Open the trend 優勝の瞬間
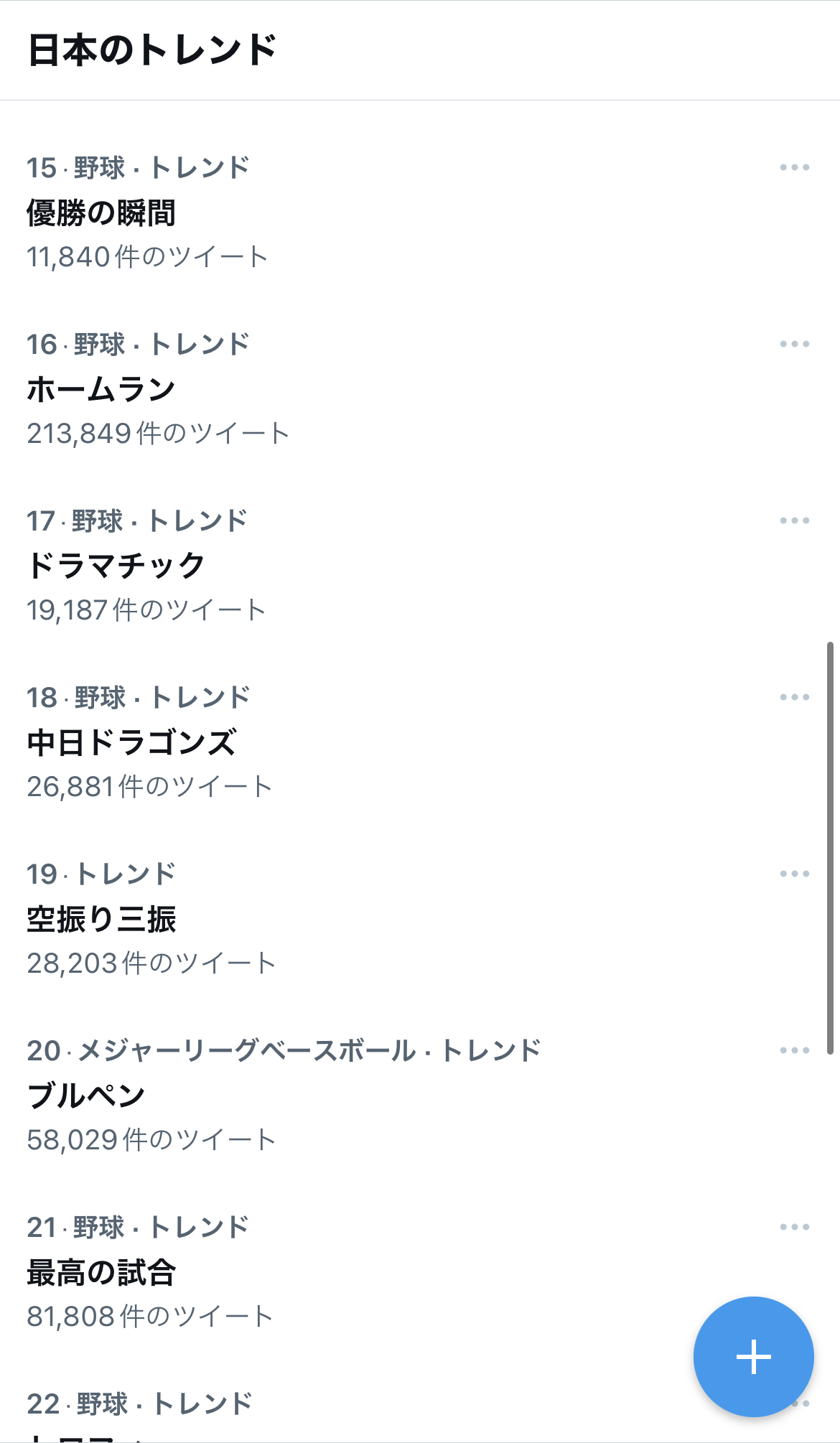This screenshot has height=1443, width=840. [420, 212]
